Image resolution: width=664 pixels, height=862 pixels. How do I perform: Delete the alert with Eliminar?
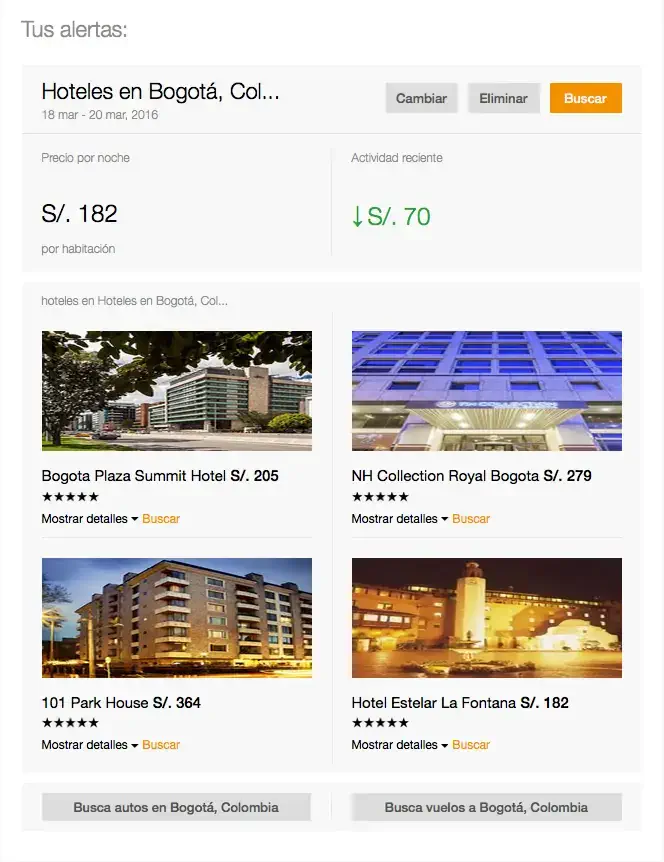pos(503,98)
